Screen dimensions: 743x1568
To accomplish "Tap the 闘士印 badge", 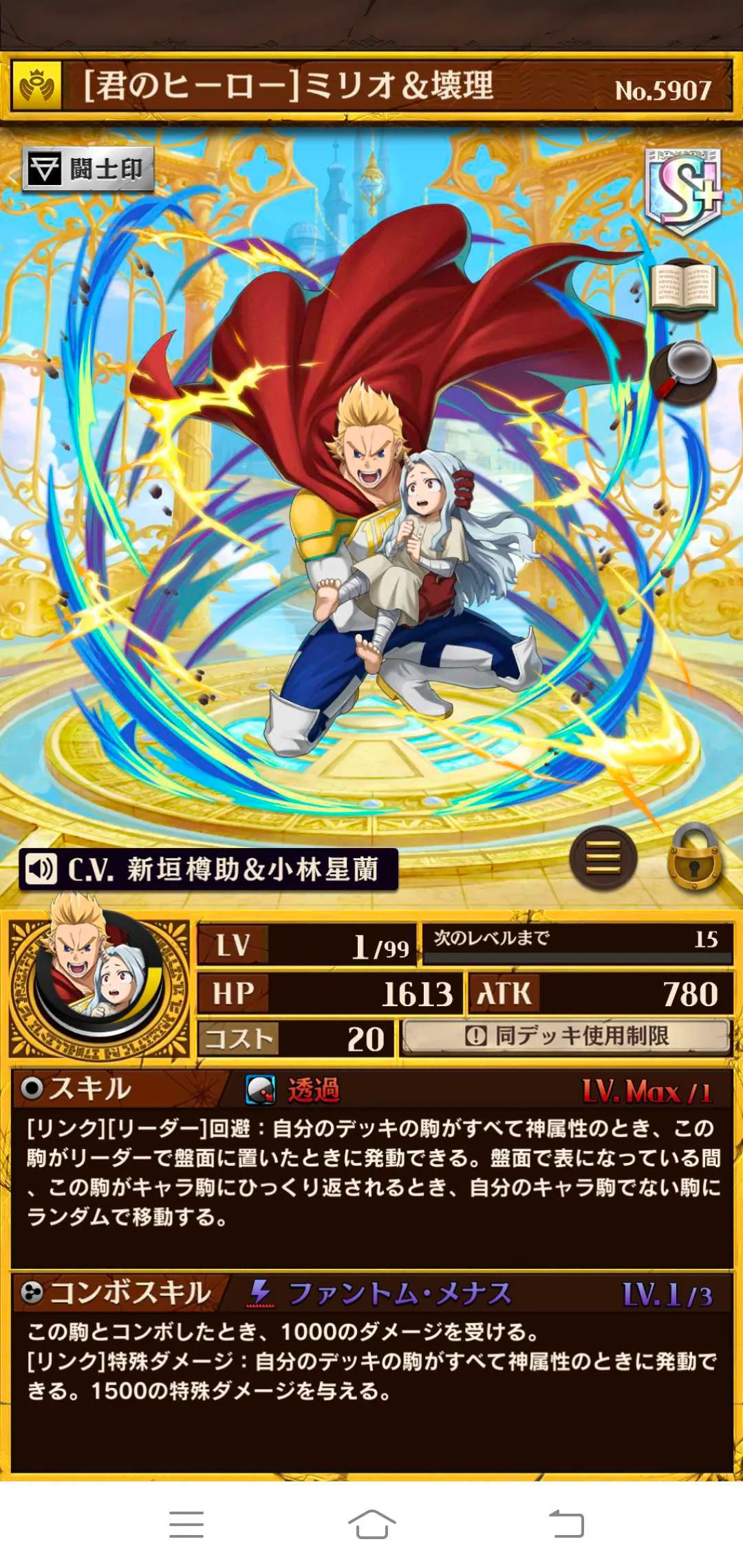I will [87, 168].
